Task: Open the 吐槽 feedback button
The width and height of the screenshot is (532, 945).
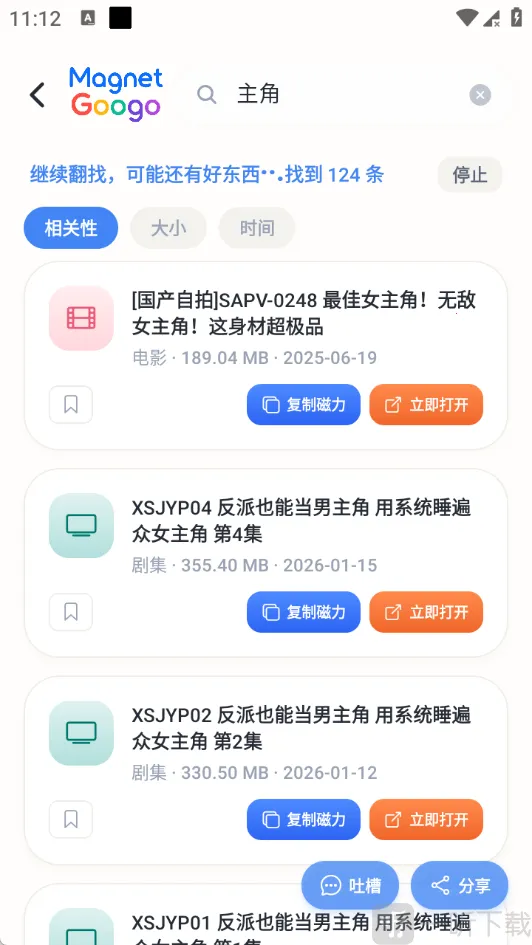Action: [350, 885]
